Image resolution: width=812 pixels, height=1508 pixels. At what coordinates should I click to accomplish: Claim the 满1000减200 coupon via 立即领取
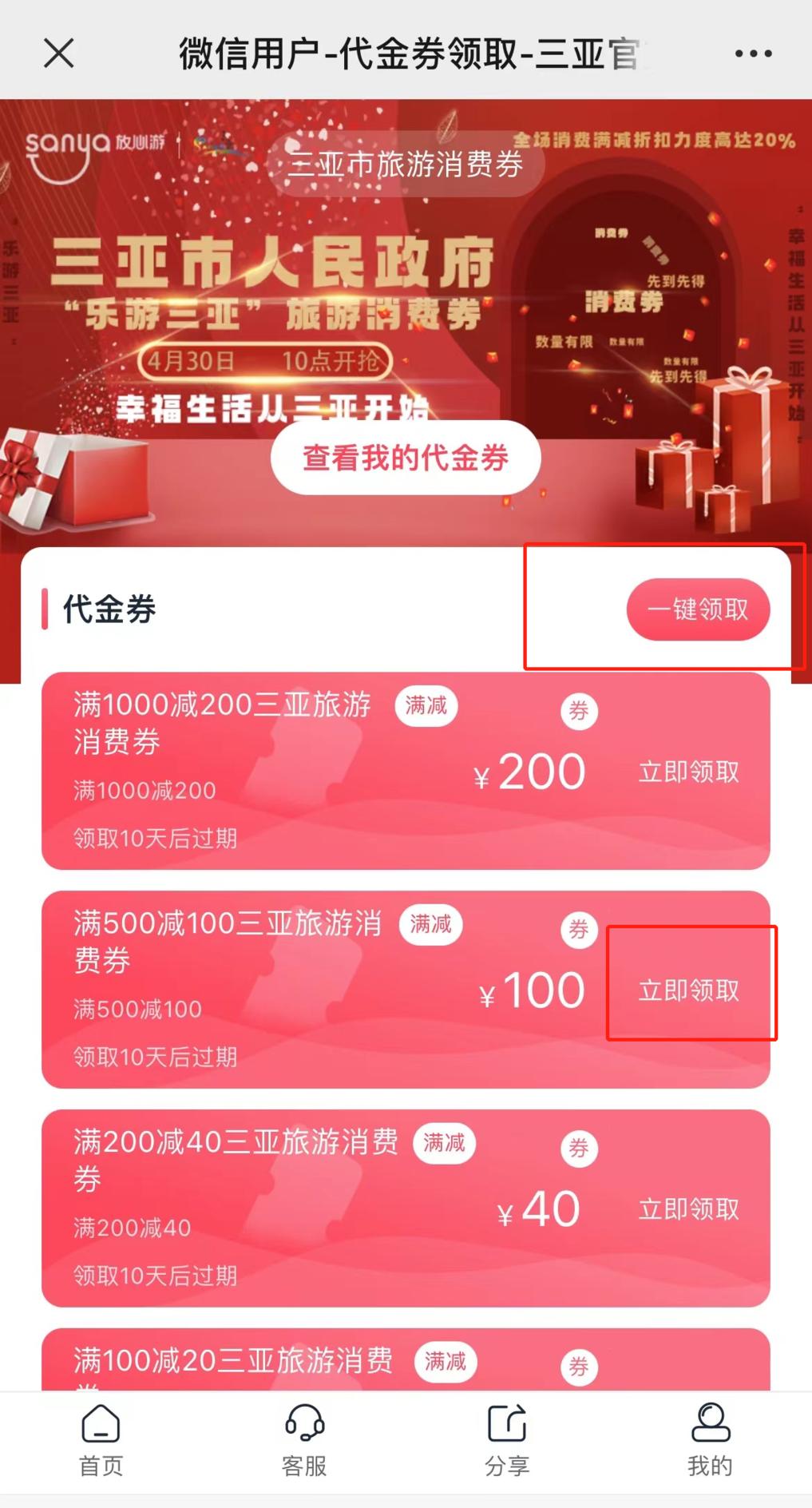pyautogui.click(x=691, y=771)
